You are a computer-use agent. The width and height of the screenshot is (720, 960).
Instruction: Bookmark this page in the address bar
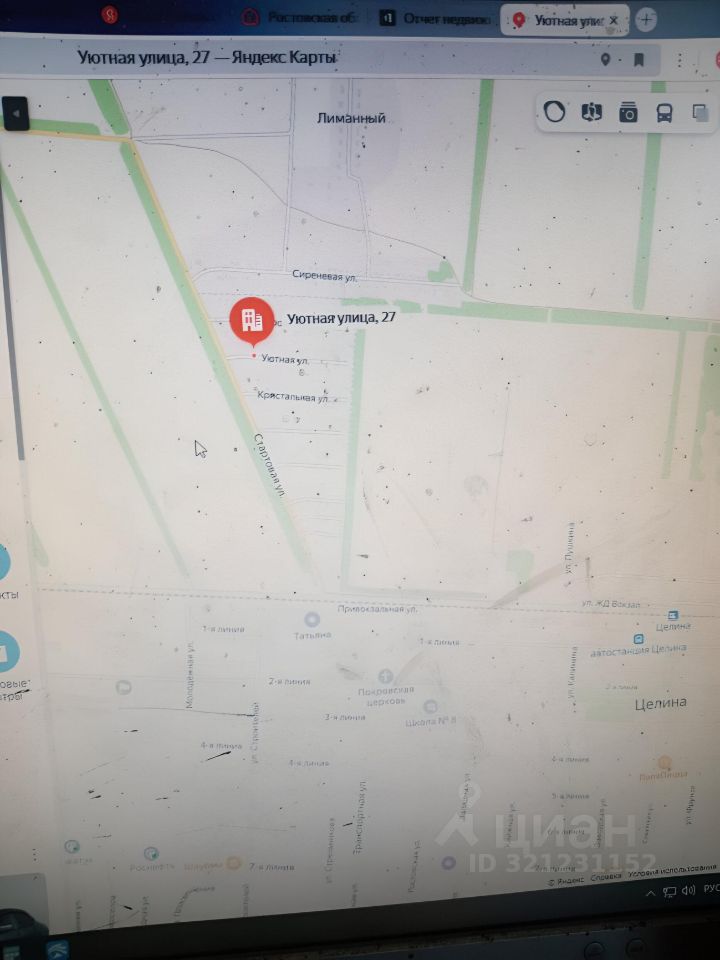tap(638, 60)
